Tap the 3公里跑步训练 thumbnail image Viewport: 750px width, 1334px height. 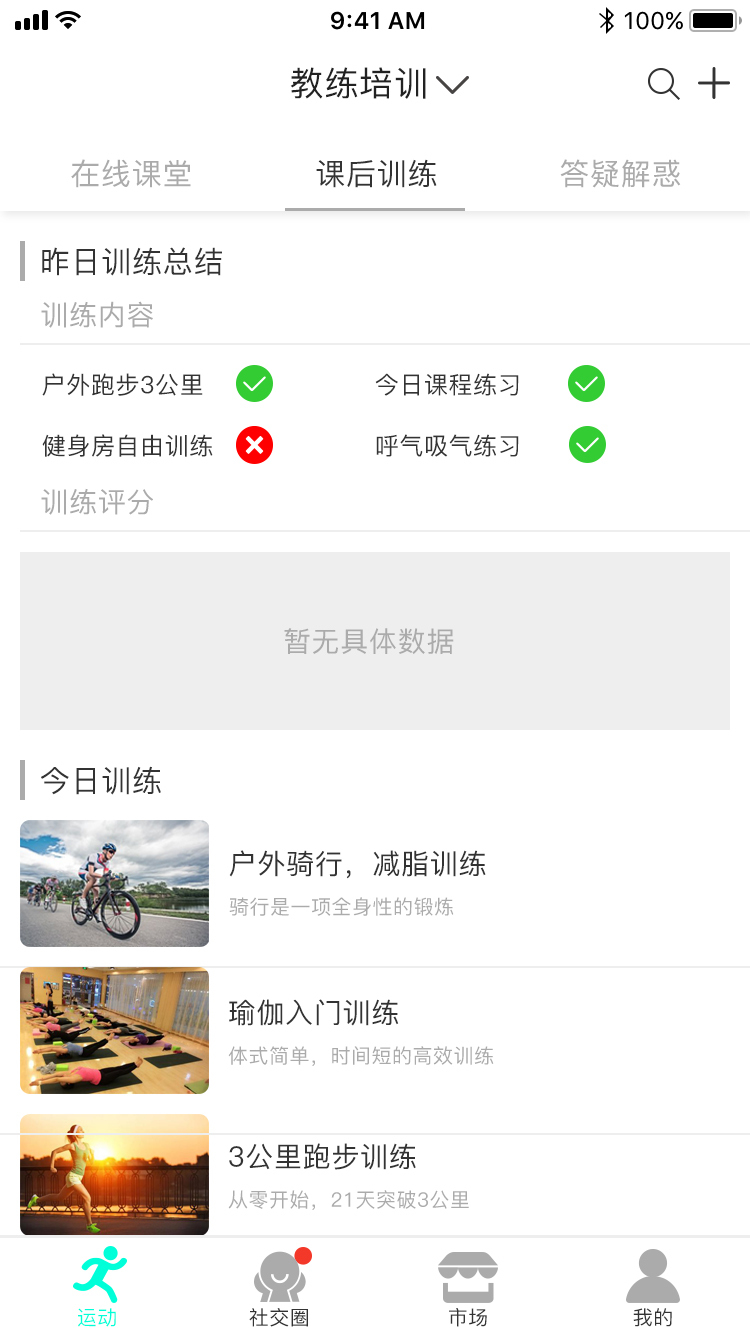coord(114,1175)
